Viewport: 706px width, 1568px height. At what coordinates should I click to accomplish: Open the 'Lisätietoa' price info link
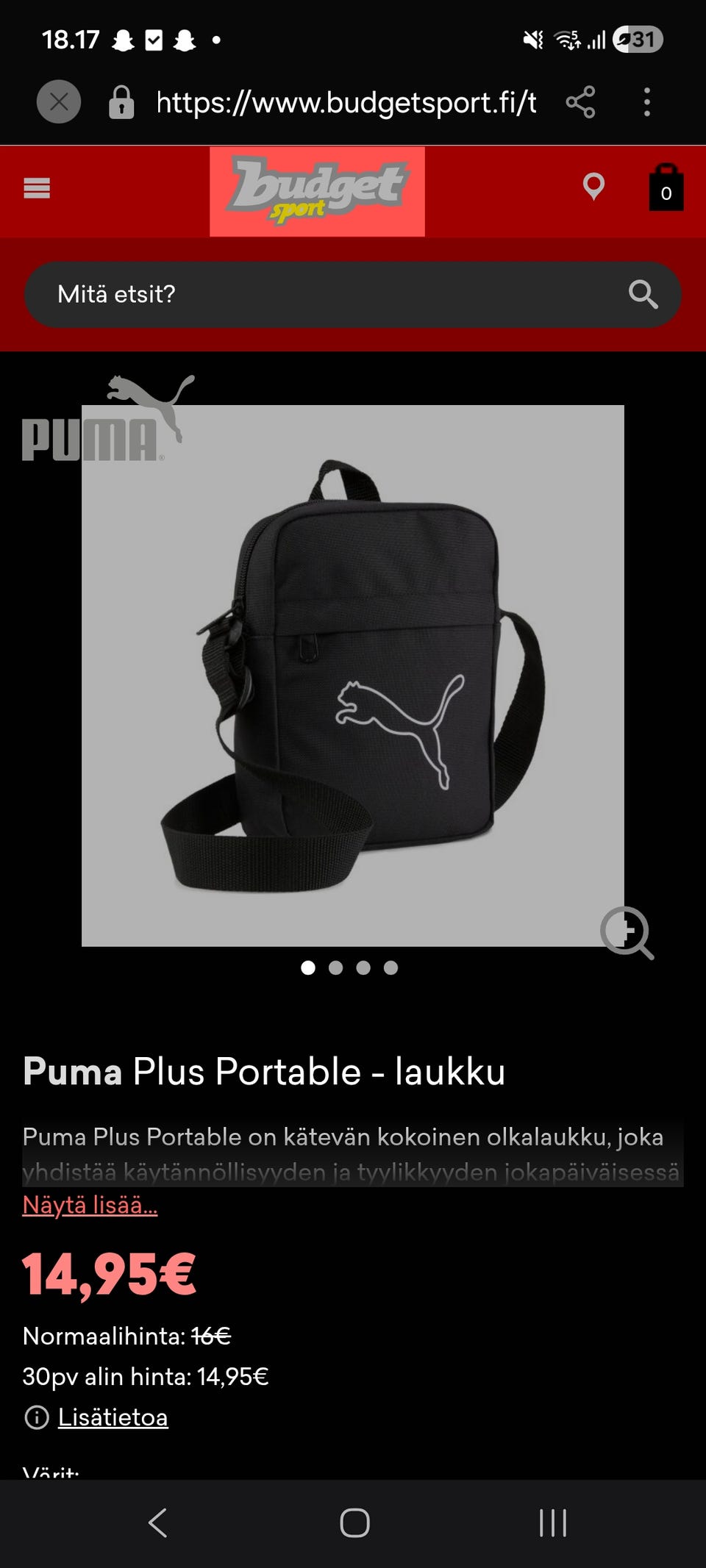point(113,1417)
